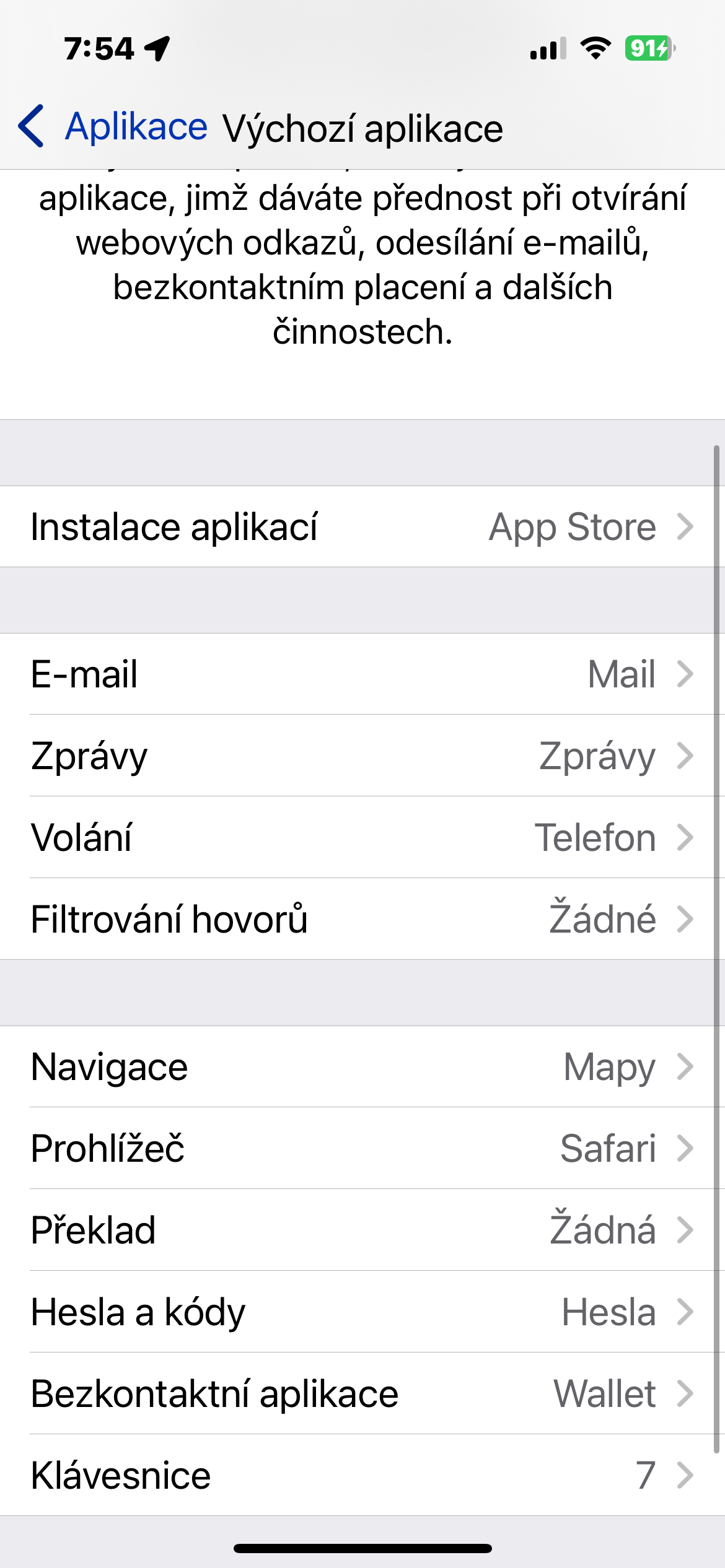The width and height of the screenshot is (725, 1568).
Task: Open Hesla a kódy setting
Action: pyautogui.click(x=362, y=1312)
